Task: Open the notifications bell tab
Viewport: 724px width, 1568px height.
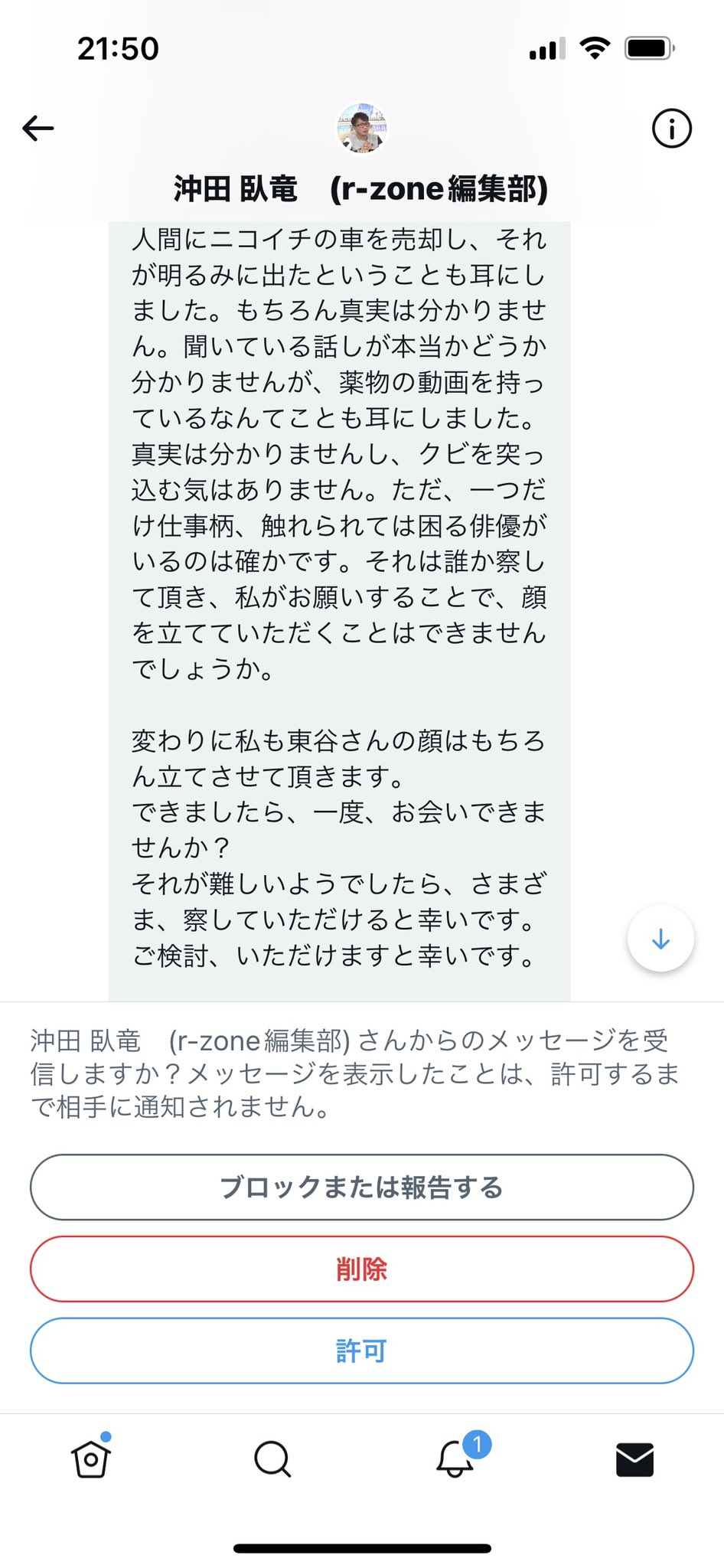Action: click(455, 1459)
